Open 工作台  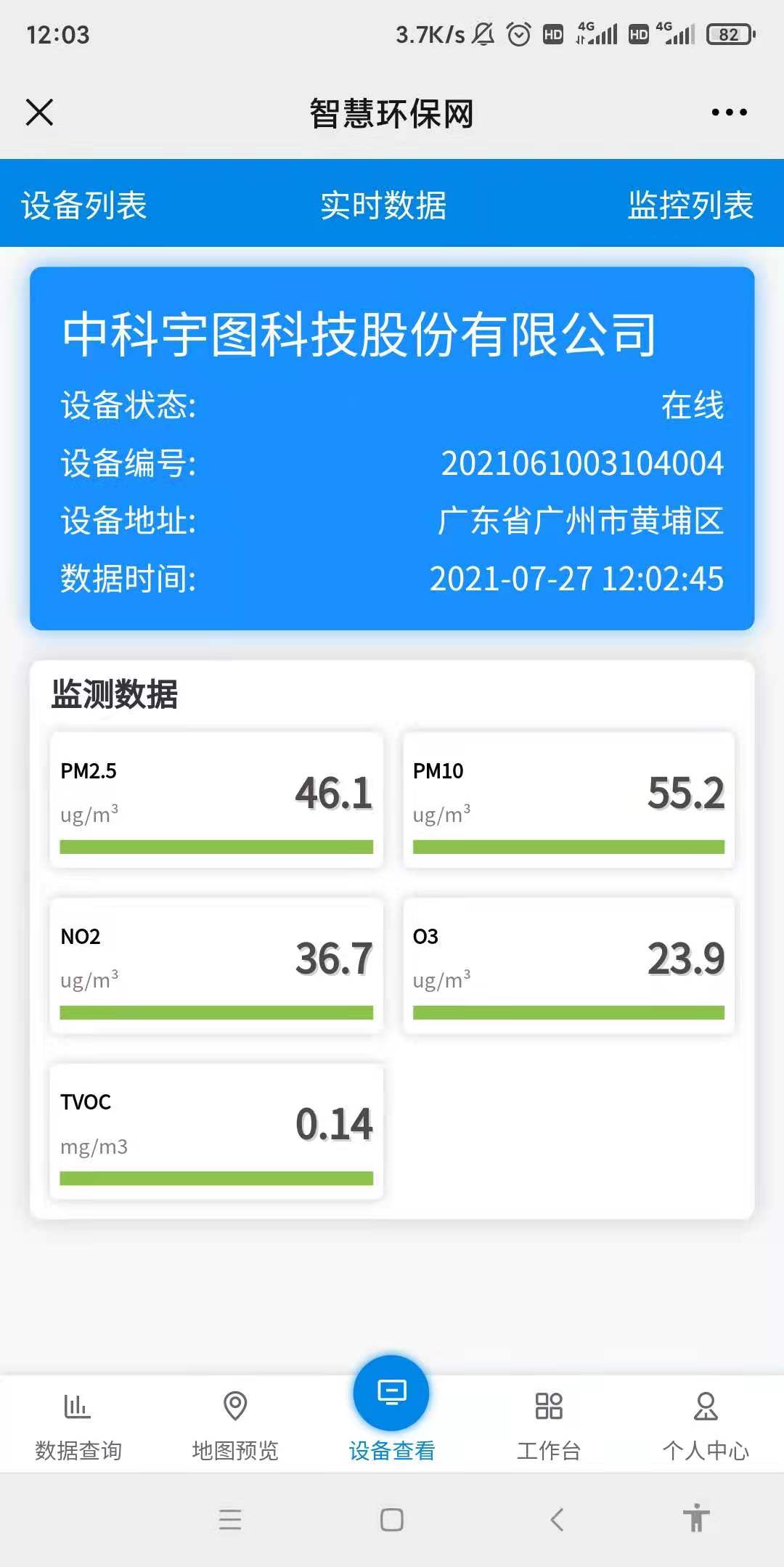pos(549,1425)
